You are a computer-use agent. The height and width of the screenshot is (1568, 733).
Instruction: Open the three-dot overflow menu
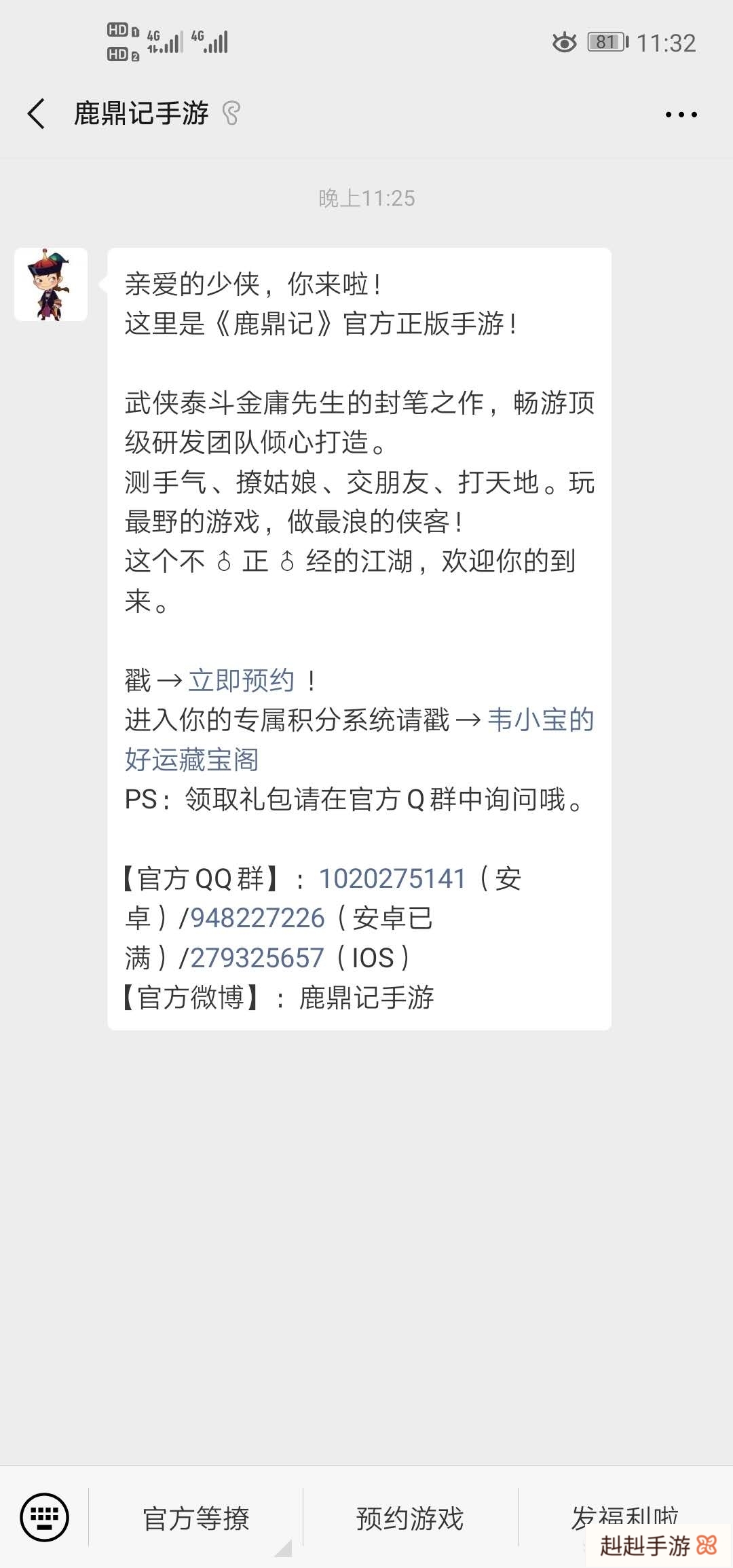pos(681,114)
